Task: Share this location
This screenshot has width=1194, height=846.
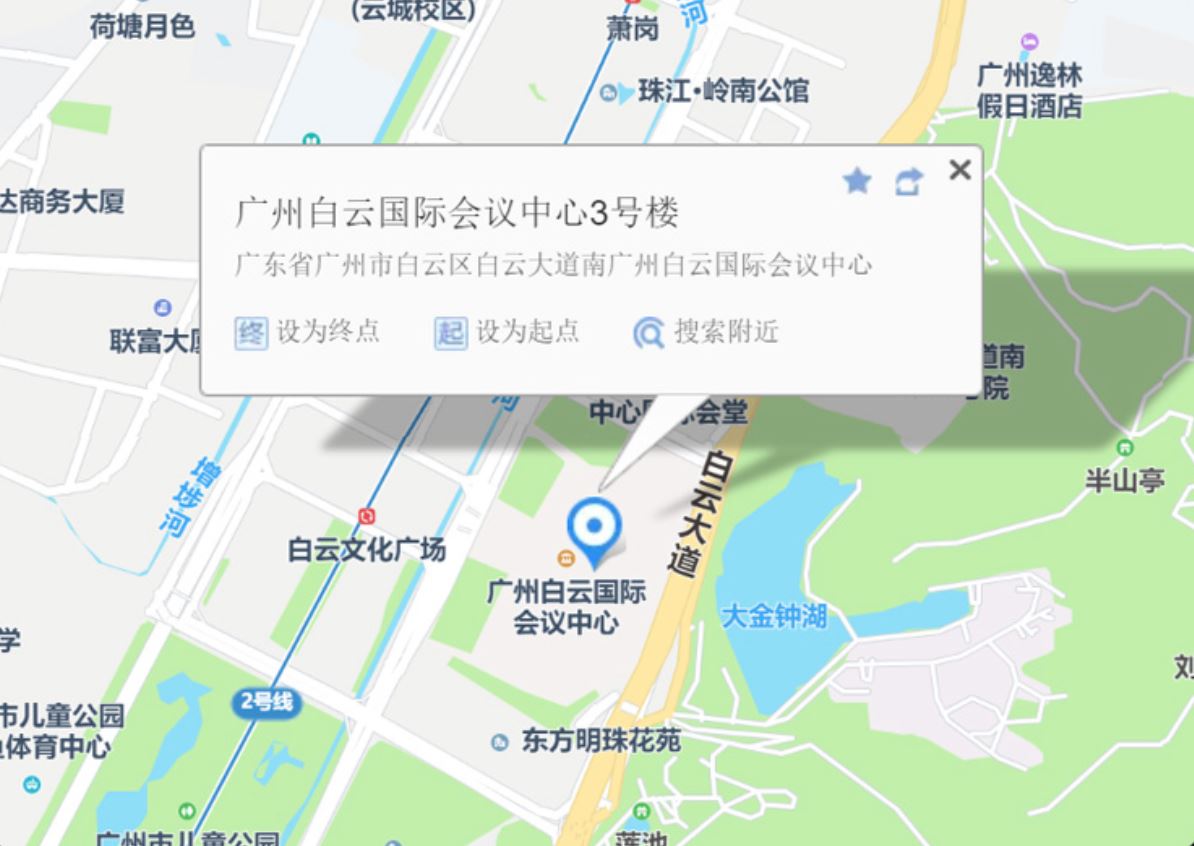Action: 908,182
